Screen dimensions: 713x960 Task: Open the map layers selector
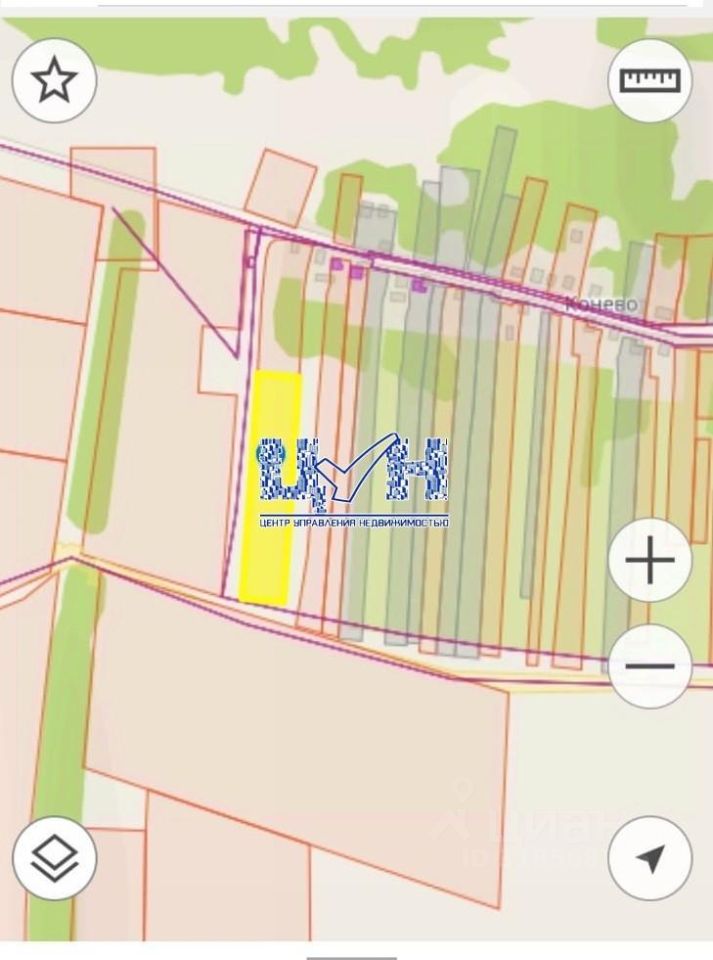click(x=54, y=858)
